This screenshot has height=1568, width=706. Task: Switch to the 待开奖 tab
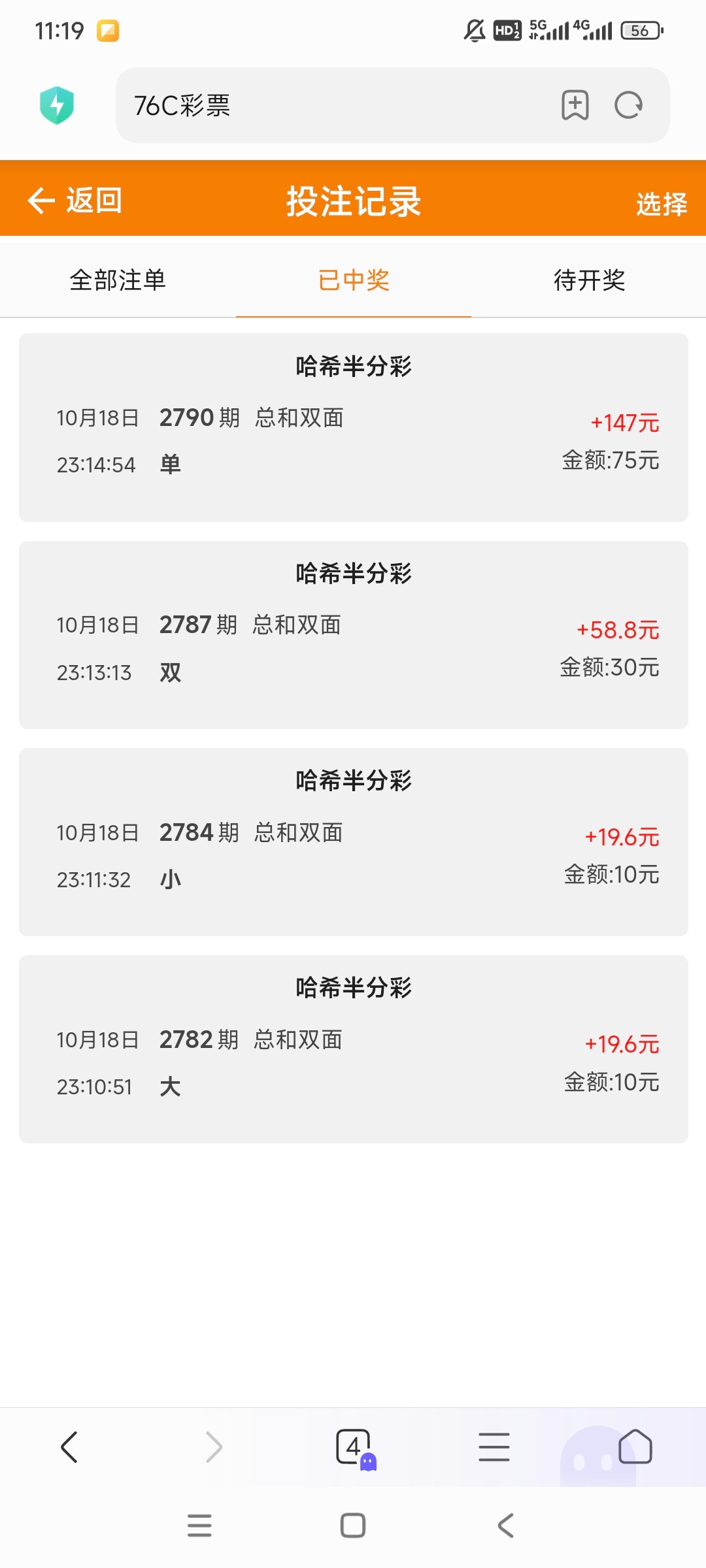coord(589,280)
